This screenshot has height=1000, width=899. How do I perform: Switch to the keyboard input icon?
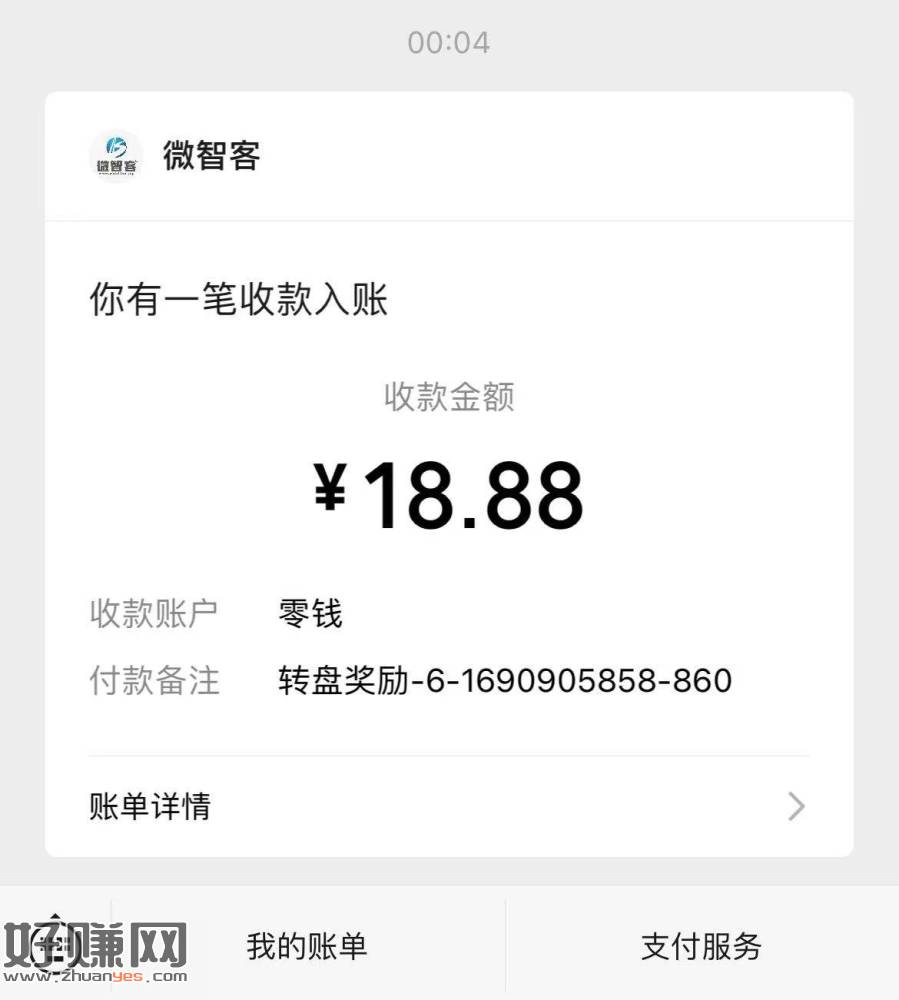point(53,943)
